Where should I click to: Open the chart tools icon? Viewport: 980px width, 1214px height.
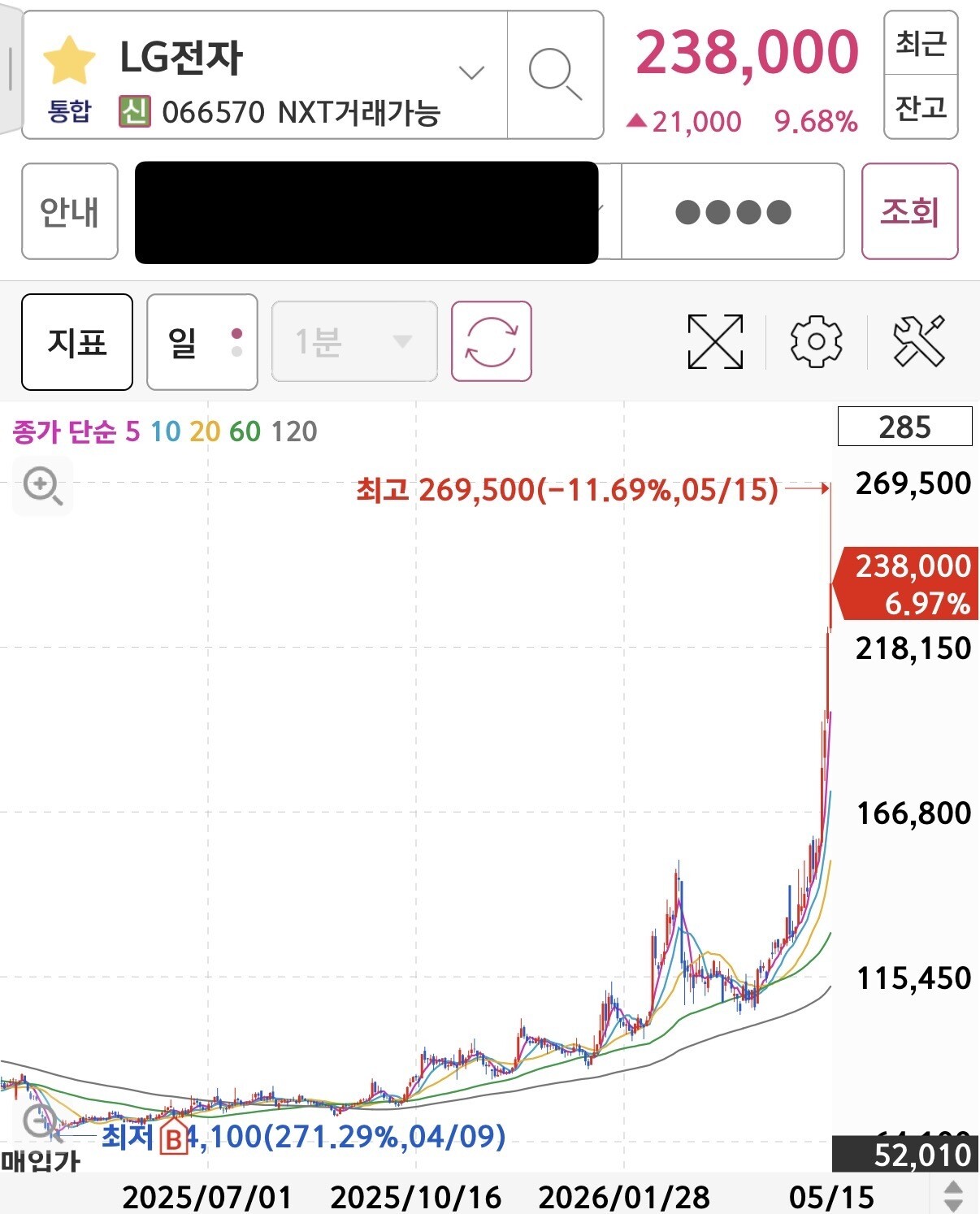click(x=919, y=341)
